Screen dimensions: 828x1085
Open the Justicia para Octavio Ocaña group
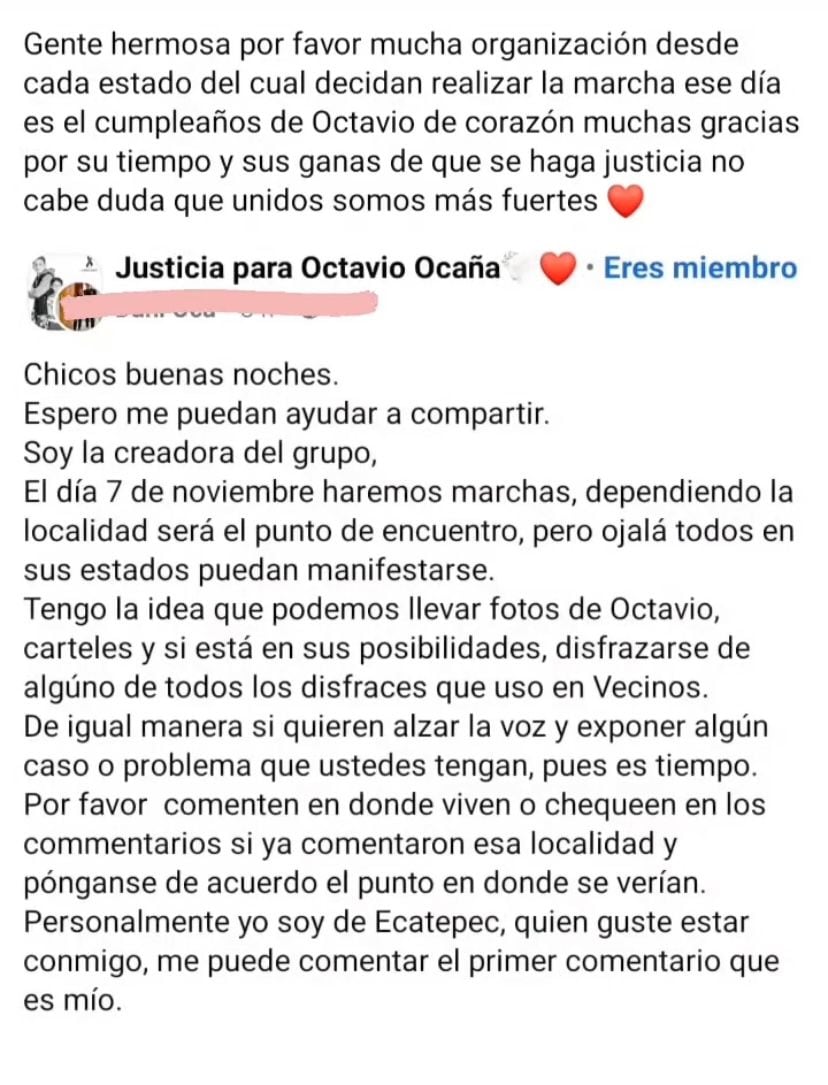[308, 267]
